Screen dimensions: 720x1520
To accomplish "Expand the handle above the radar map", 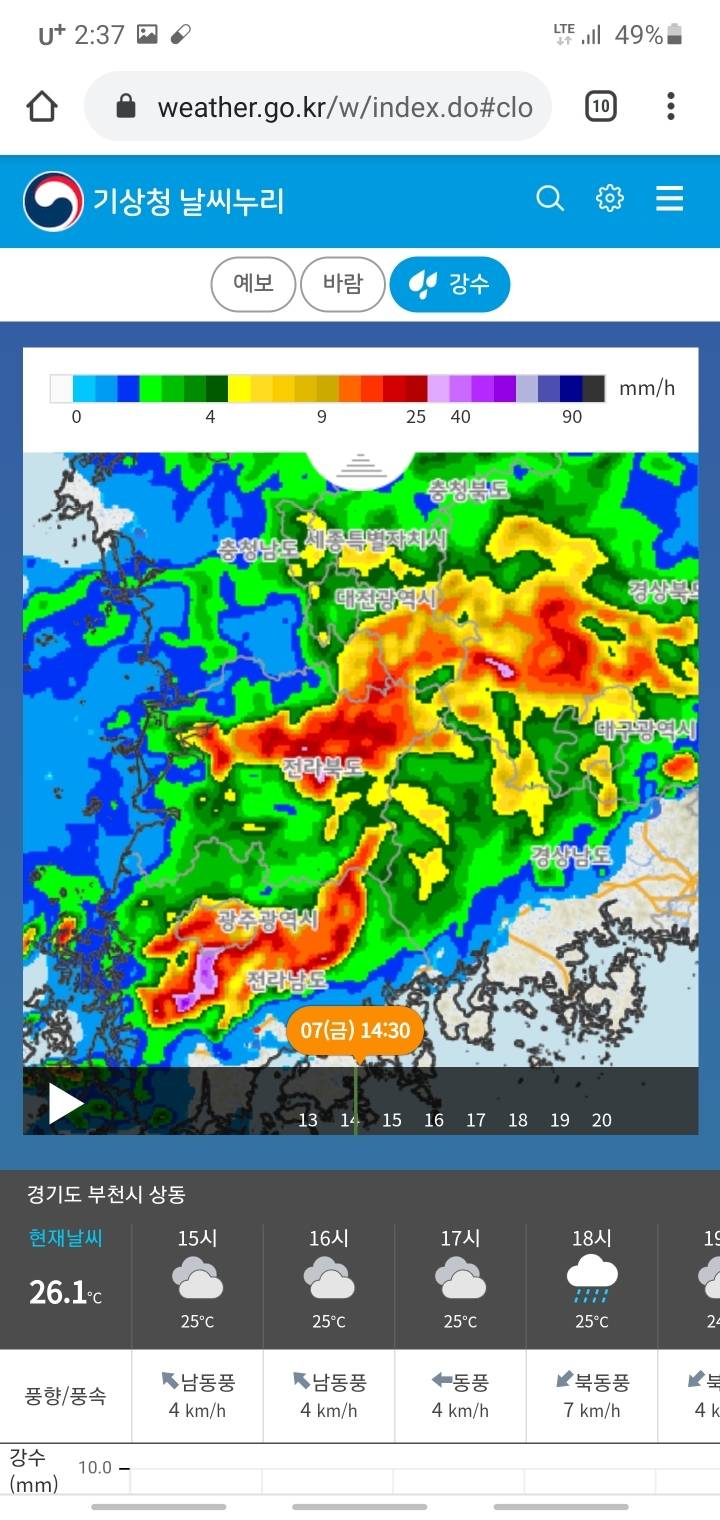I will (359, 466).
